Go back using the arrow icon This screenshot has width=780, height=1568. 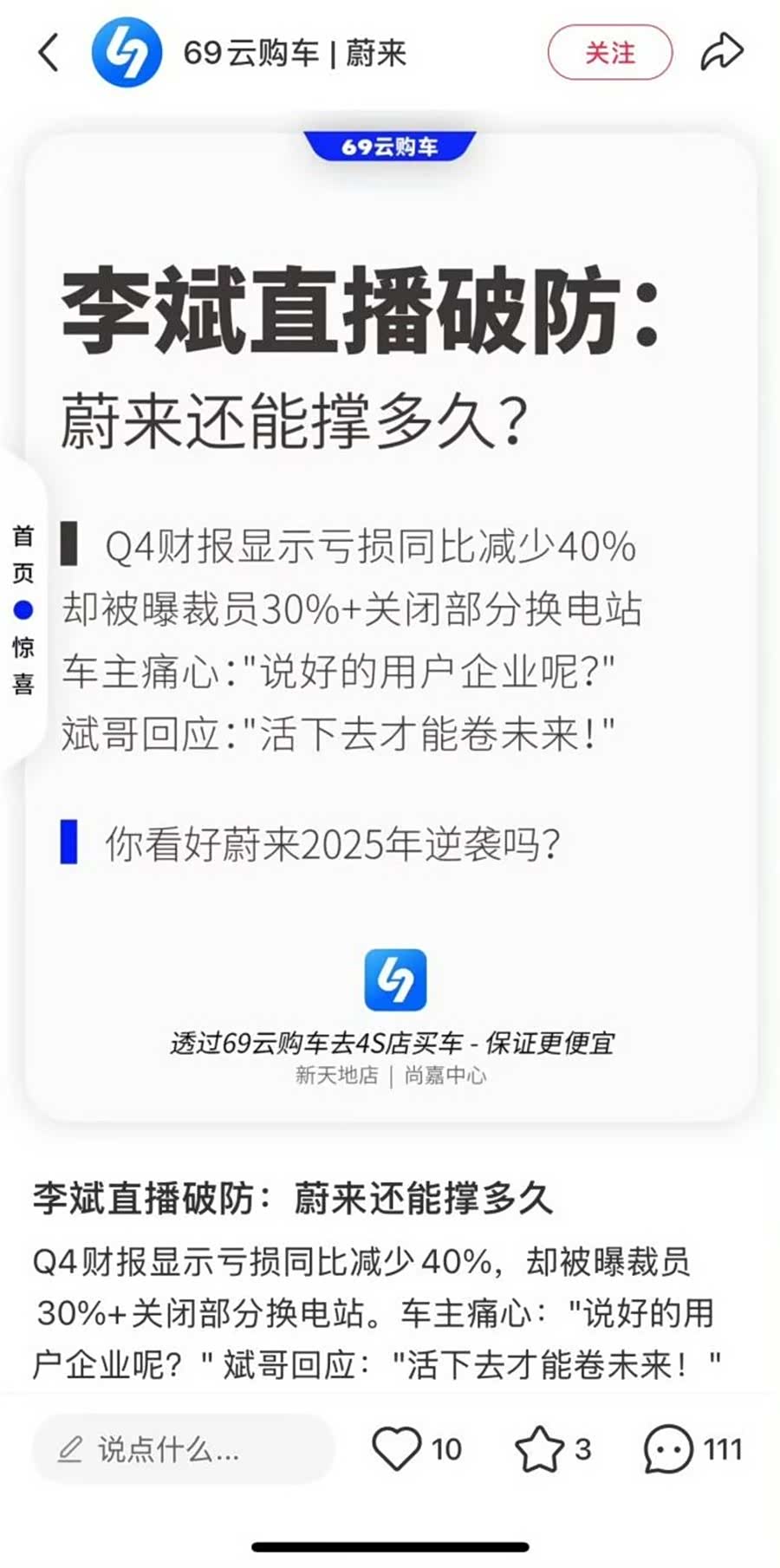[x=49, y=53]
